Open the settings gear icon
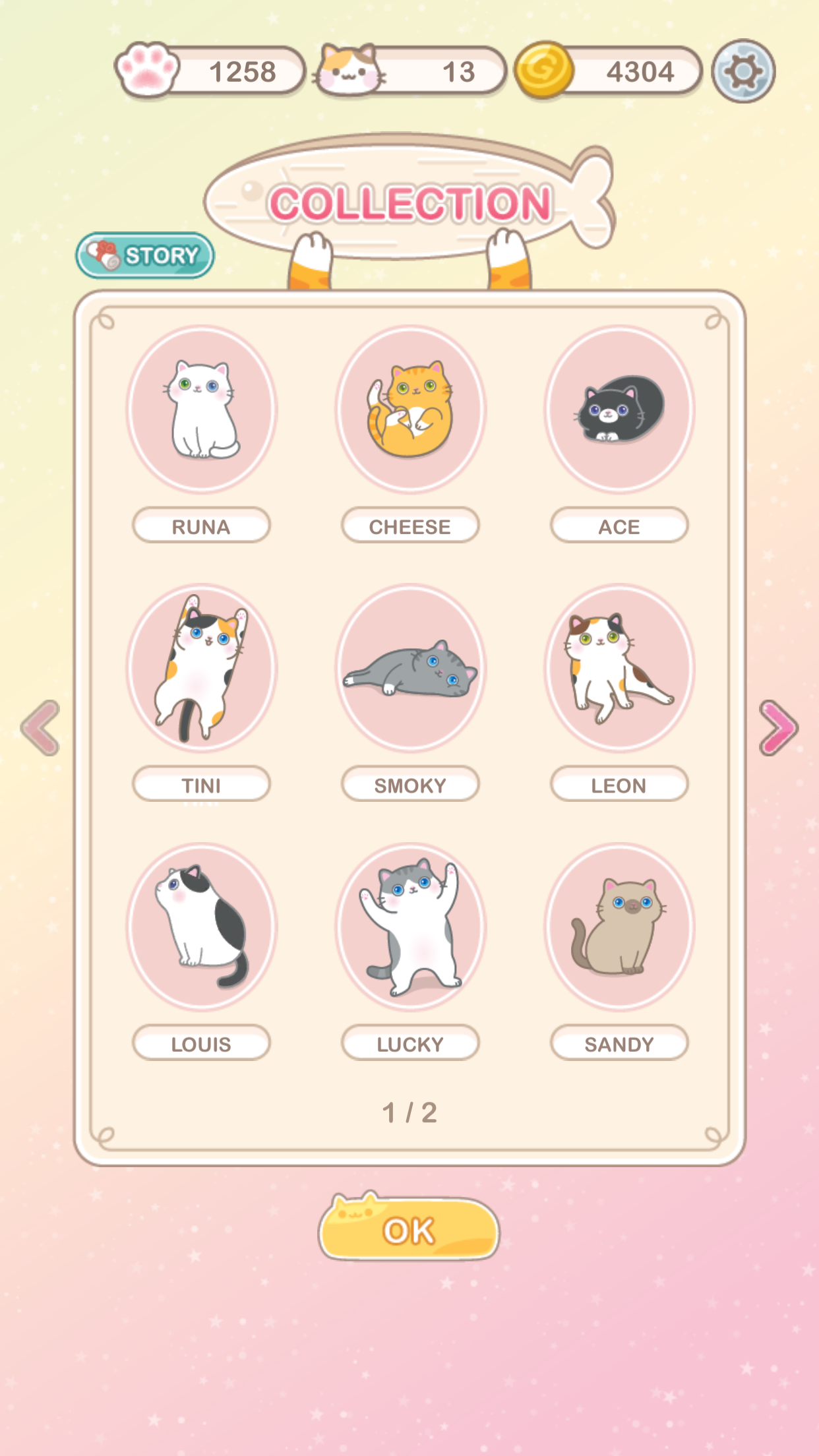Viewport: 819px width, 1456px height. [x=743, y=71]
